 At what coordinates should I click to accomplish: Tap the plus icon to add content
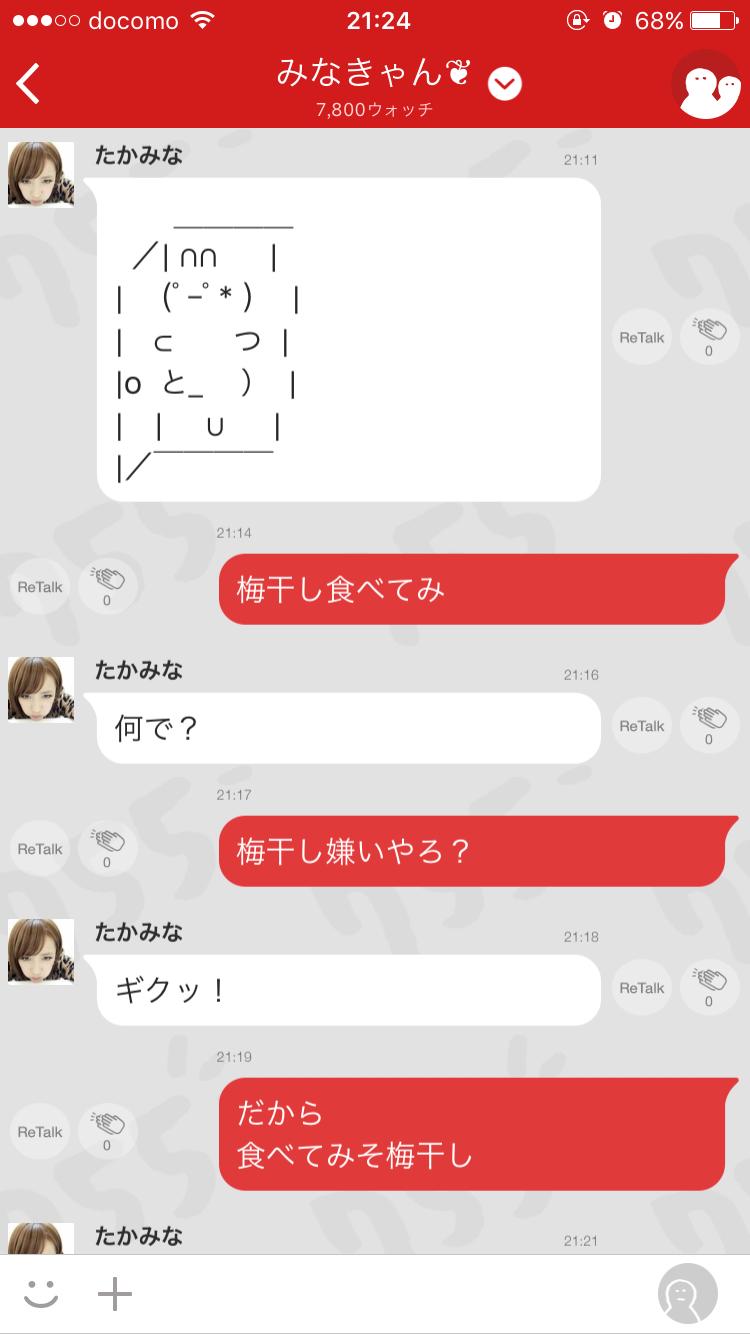115,1292
